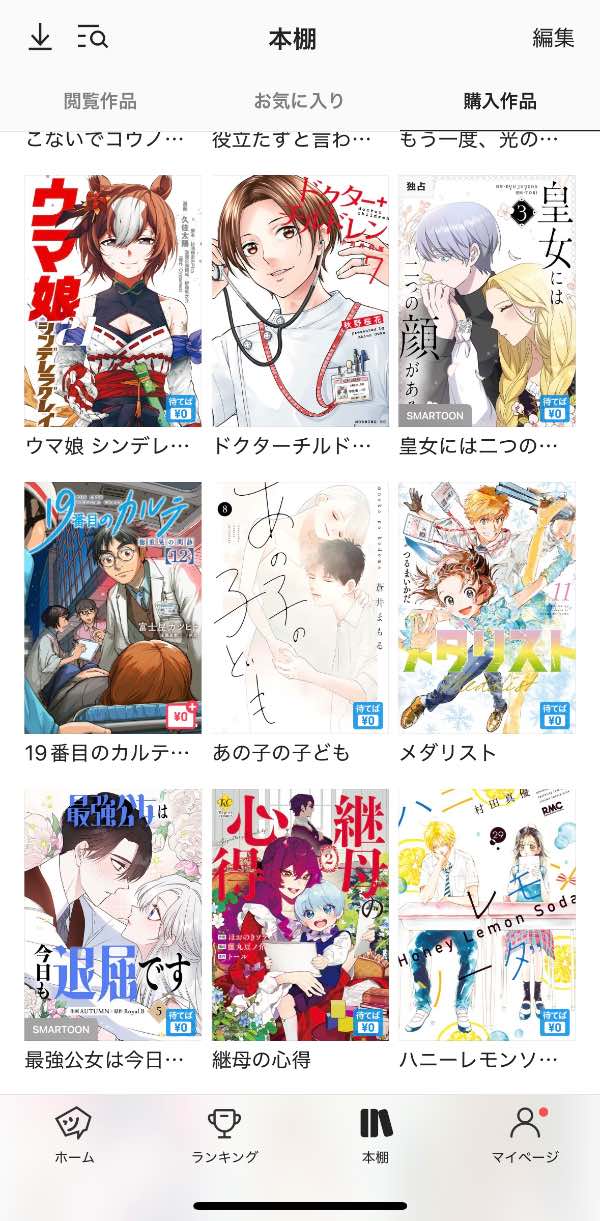Select the 購入作品 tab
The height and width of the screenshot is (1221, 600).
[x=499, y=101]
